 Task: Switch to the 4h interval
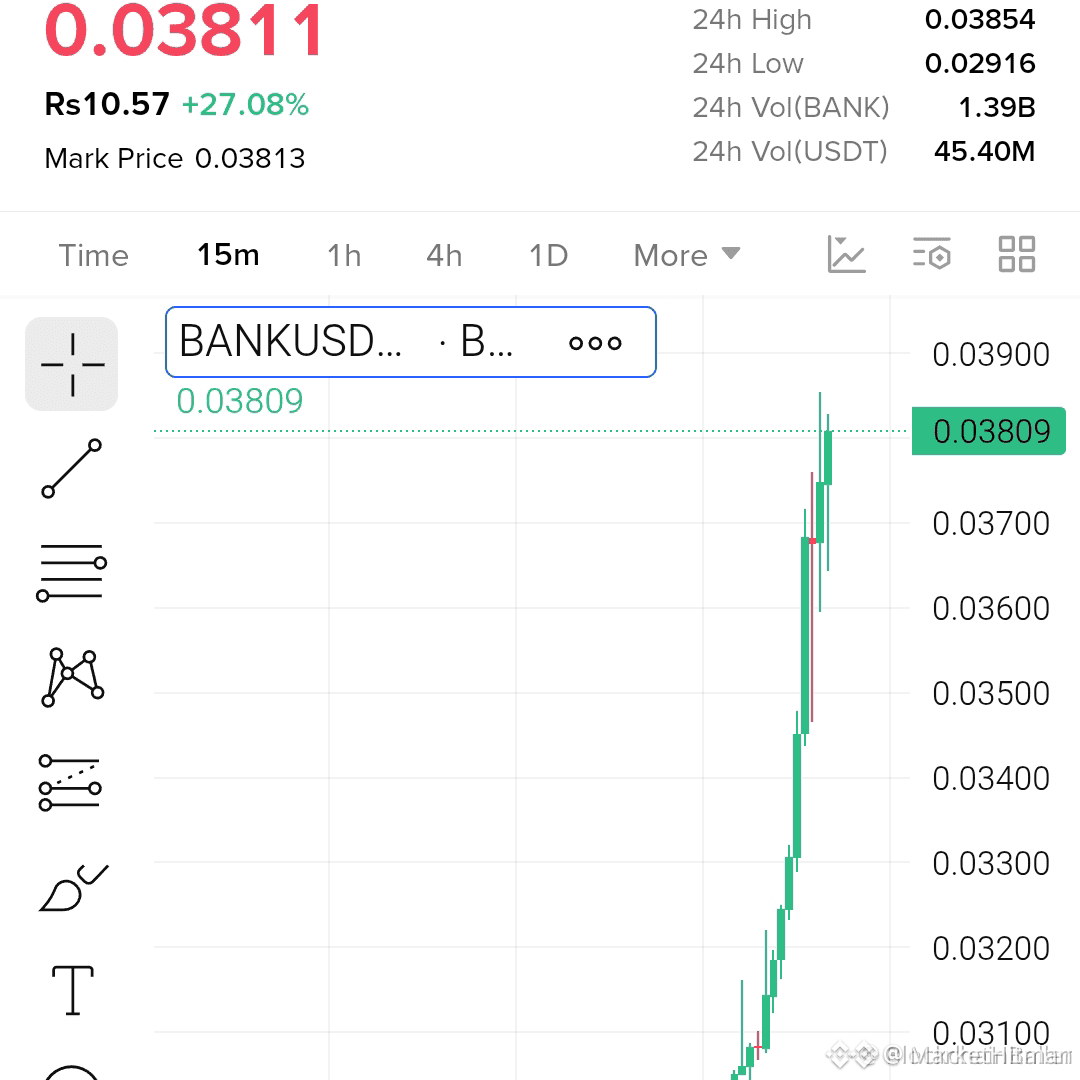tap(444, 256)
